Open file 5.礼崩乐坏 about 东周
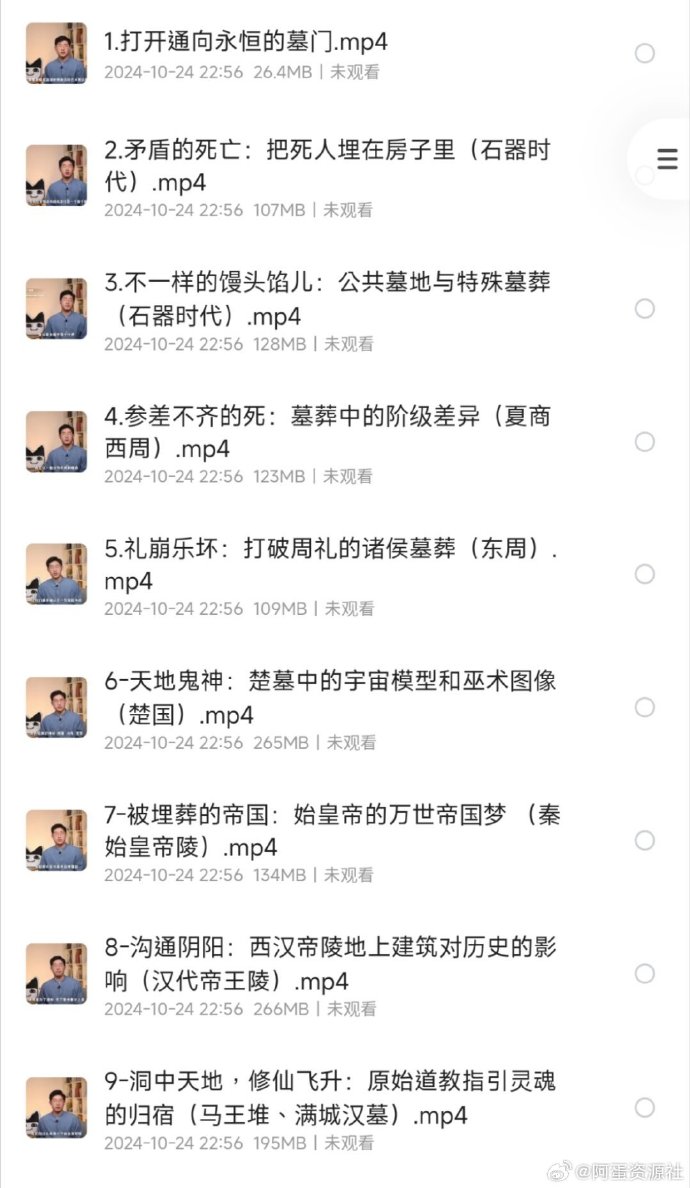This screenshot has height=1188, width=690. (330, 564)
